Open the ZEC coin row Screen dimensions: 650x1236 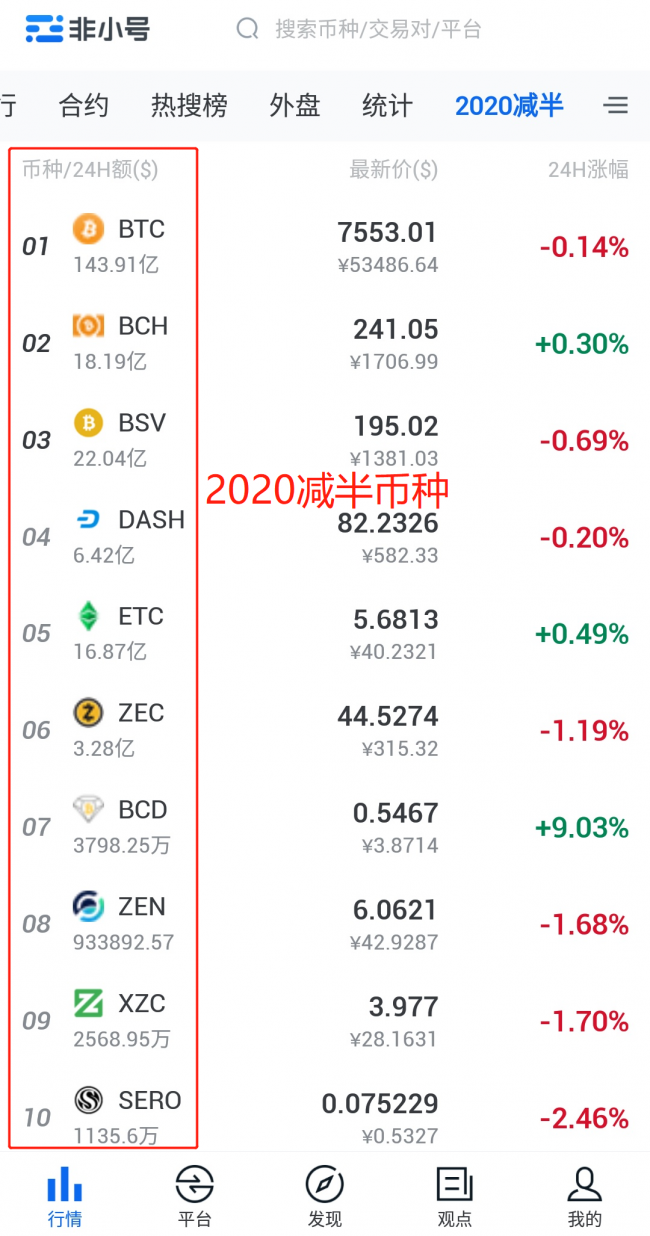click(x=325, y=731)
